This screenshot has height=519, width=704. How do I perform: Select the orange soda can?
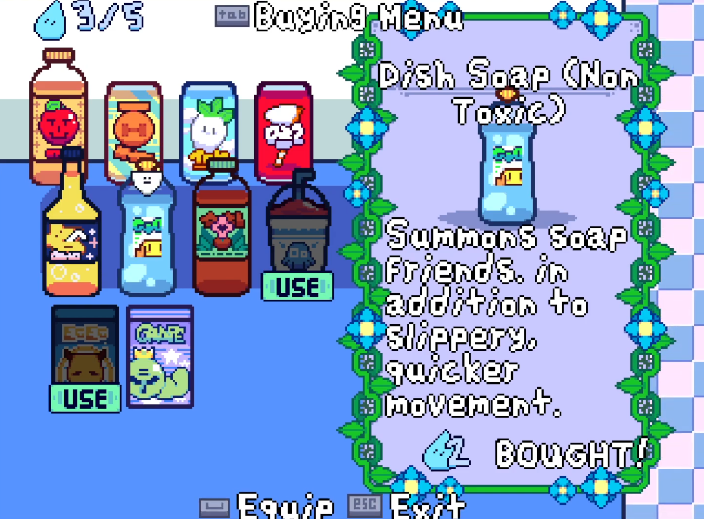tap(133, 128)
